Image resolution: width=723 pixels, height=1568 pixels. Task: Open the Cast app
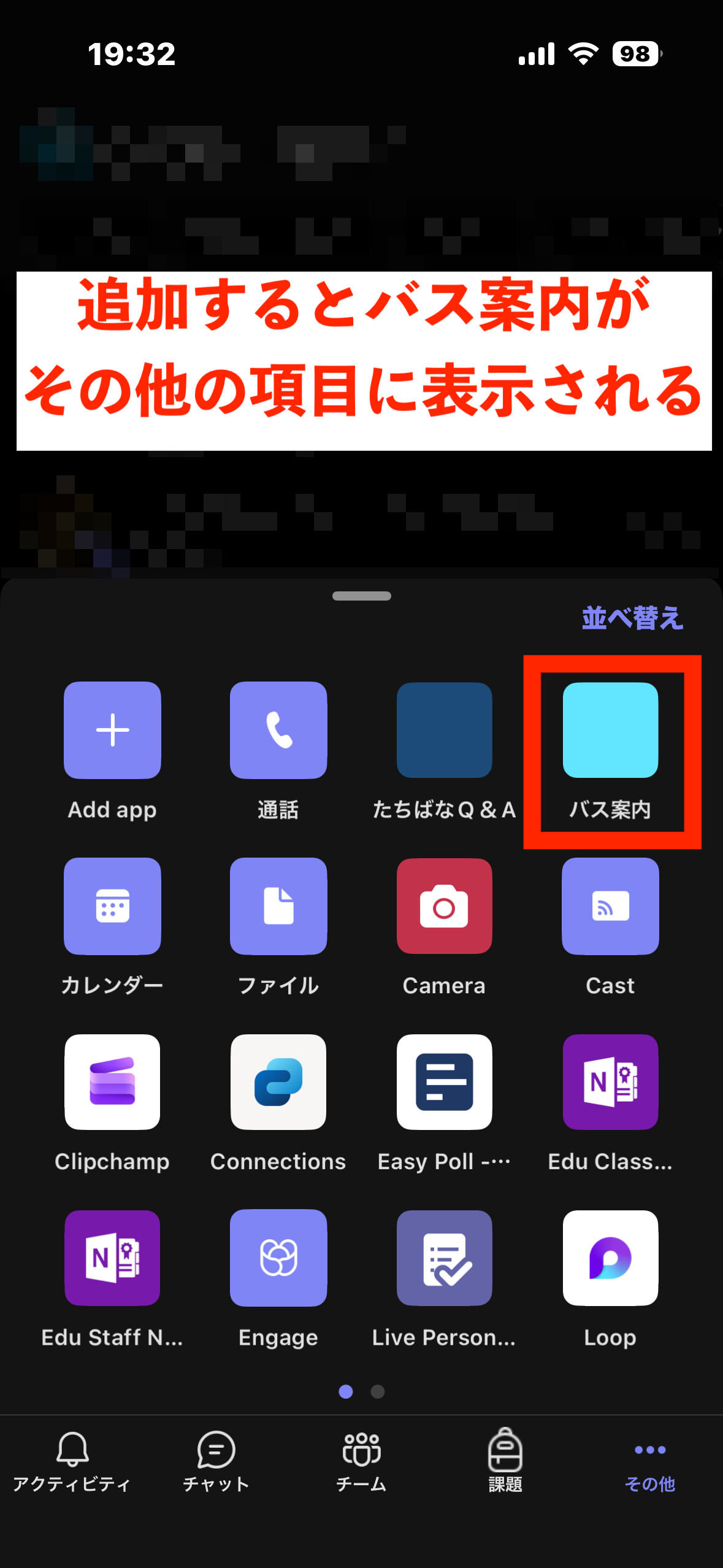click(x=610, y=906)
